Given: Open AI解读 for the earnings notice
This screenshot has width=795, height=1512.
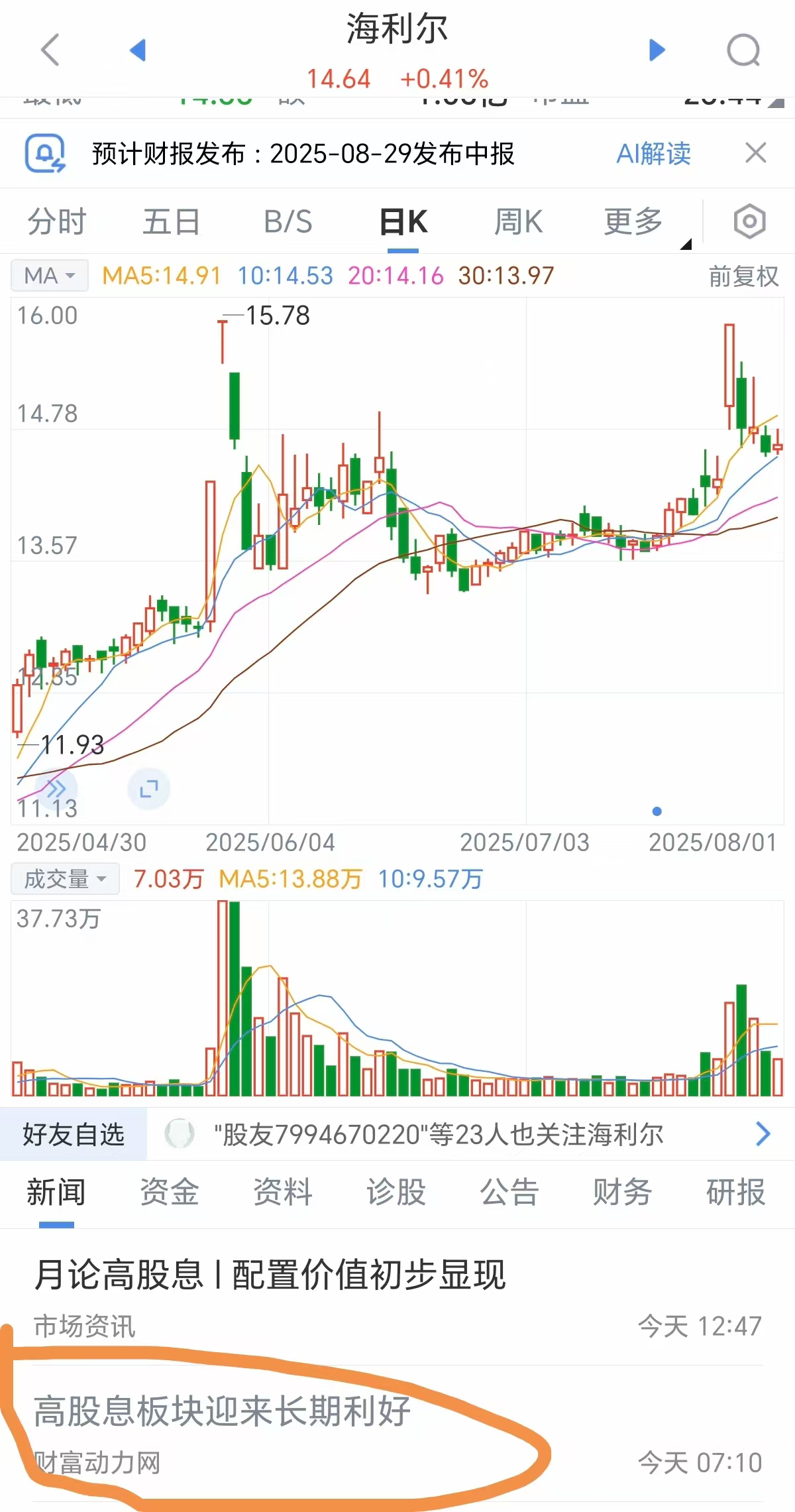Looking at the screenshot, I should 653,154.
